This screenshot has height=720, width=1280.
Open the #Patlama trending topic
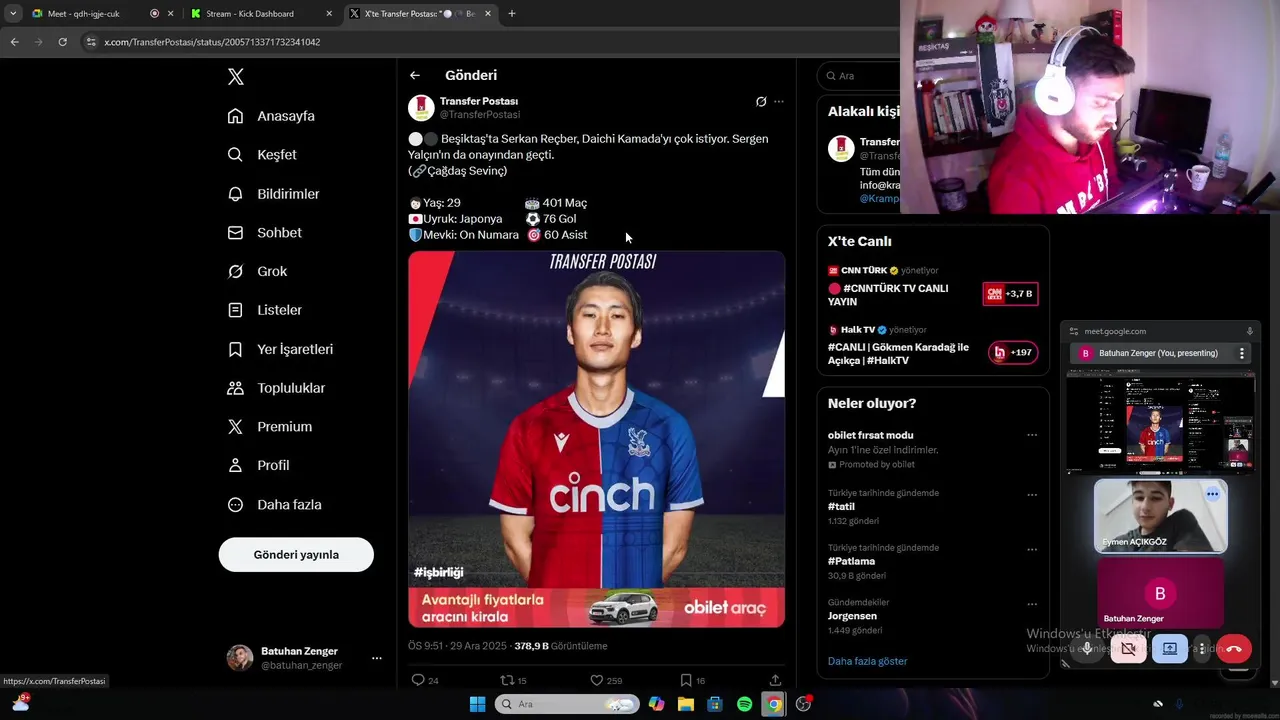851,561
